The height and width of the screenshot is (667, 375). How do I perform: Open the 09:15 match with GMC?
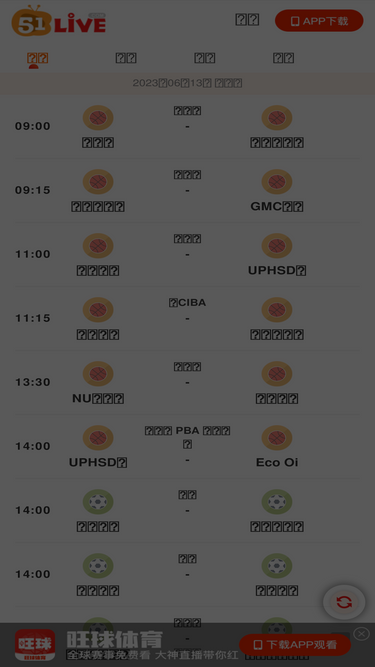(188, 191)
